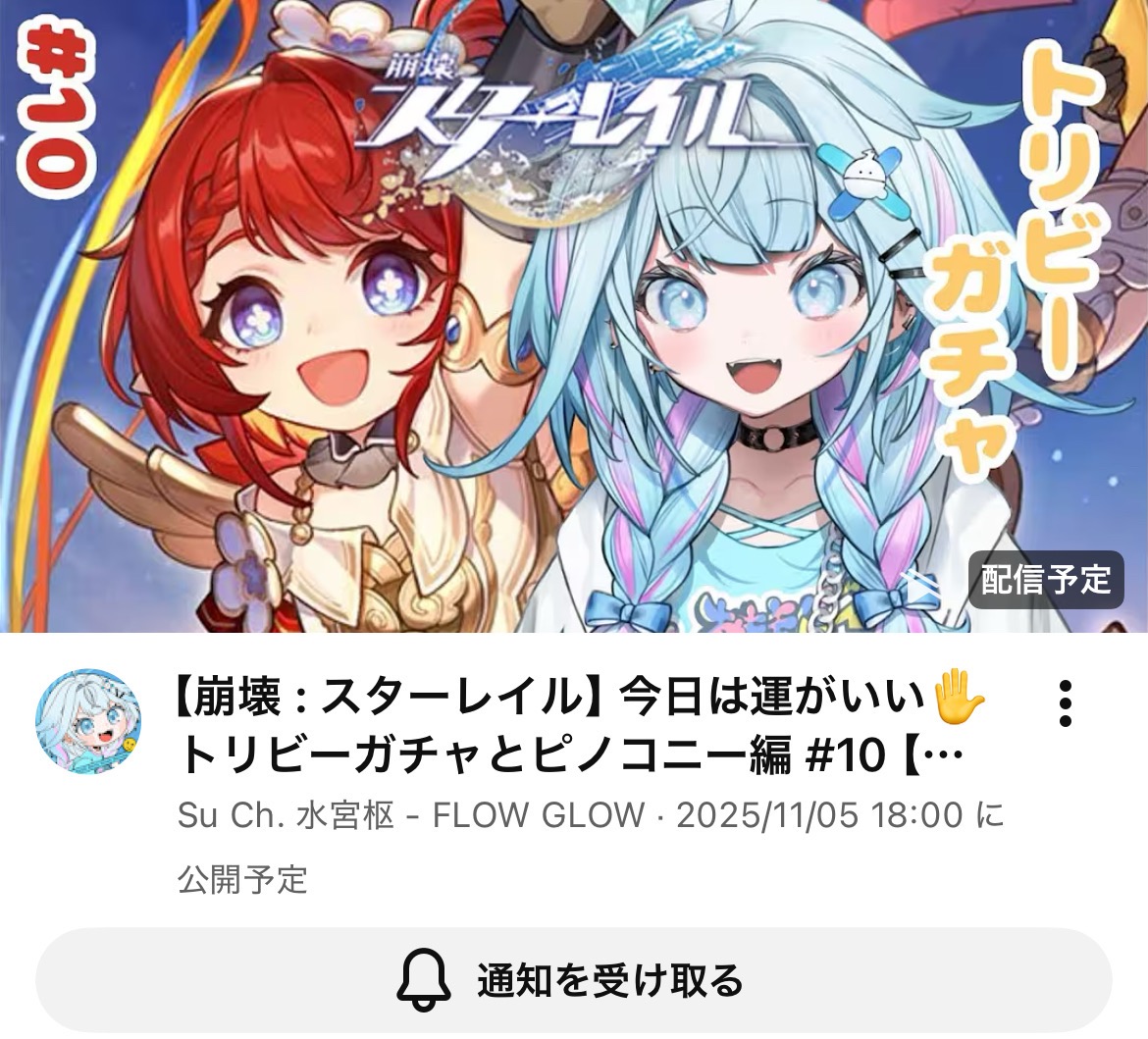Open the Su Ch. 水宮枢 channel avatar

point(87,722)
